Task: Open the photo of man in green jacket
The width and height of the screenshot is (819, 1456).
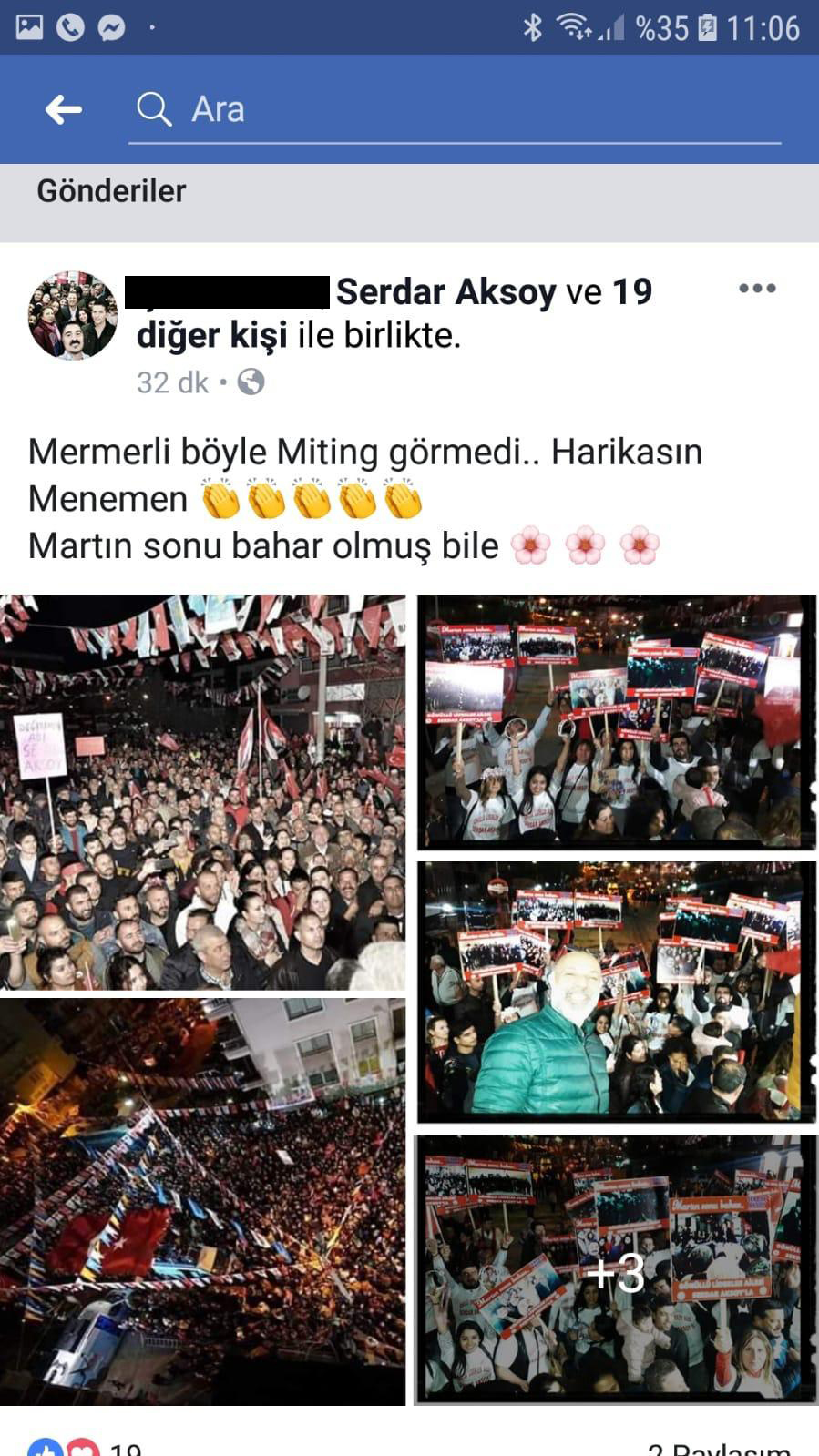Action: click(x=616, y=992)
